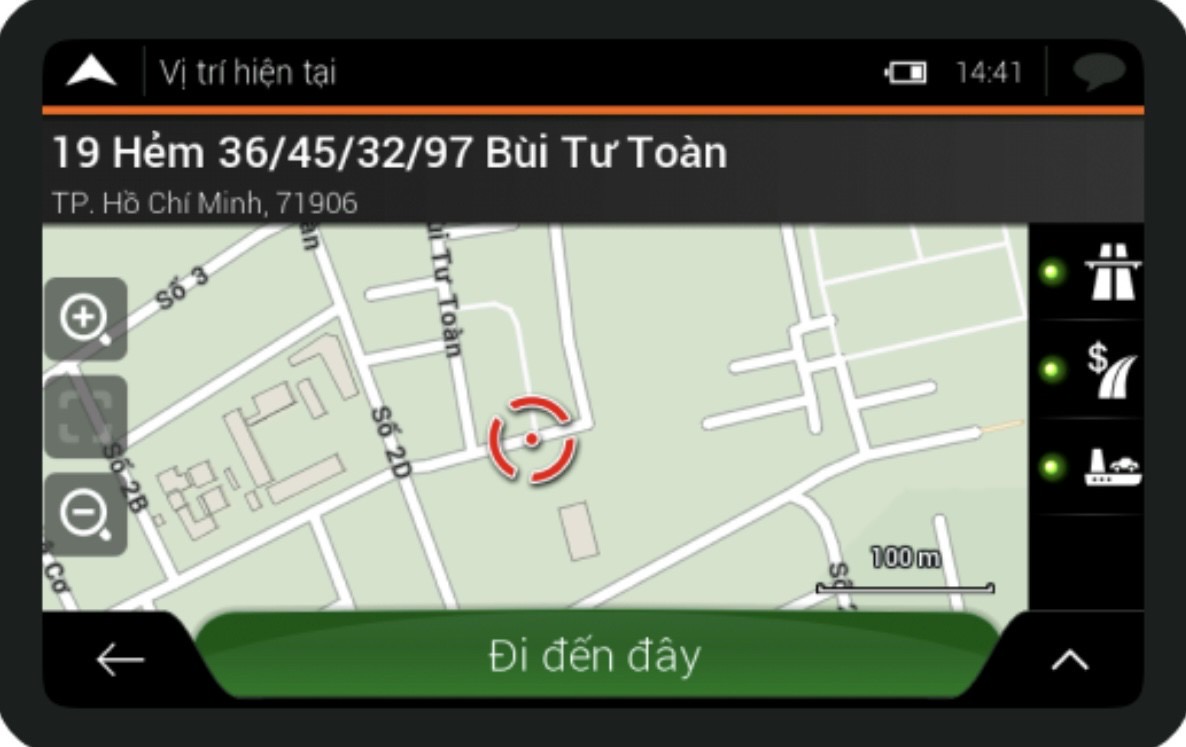
Task: Tap the fit-to-screen map button
Action: point(85,416)
